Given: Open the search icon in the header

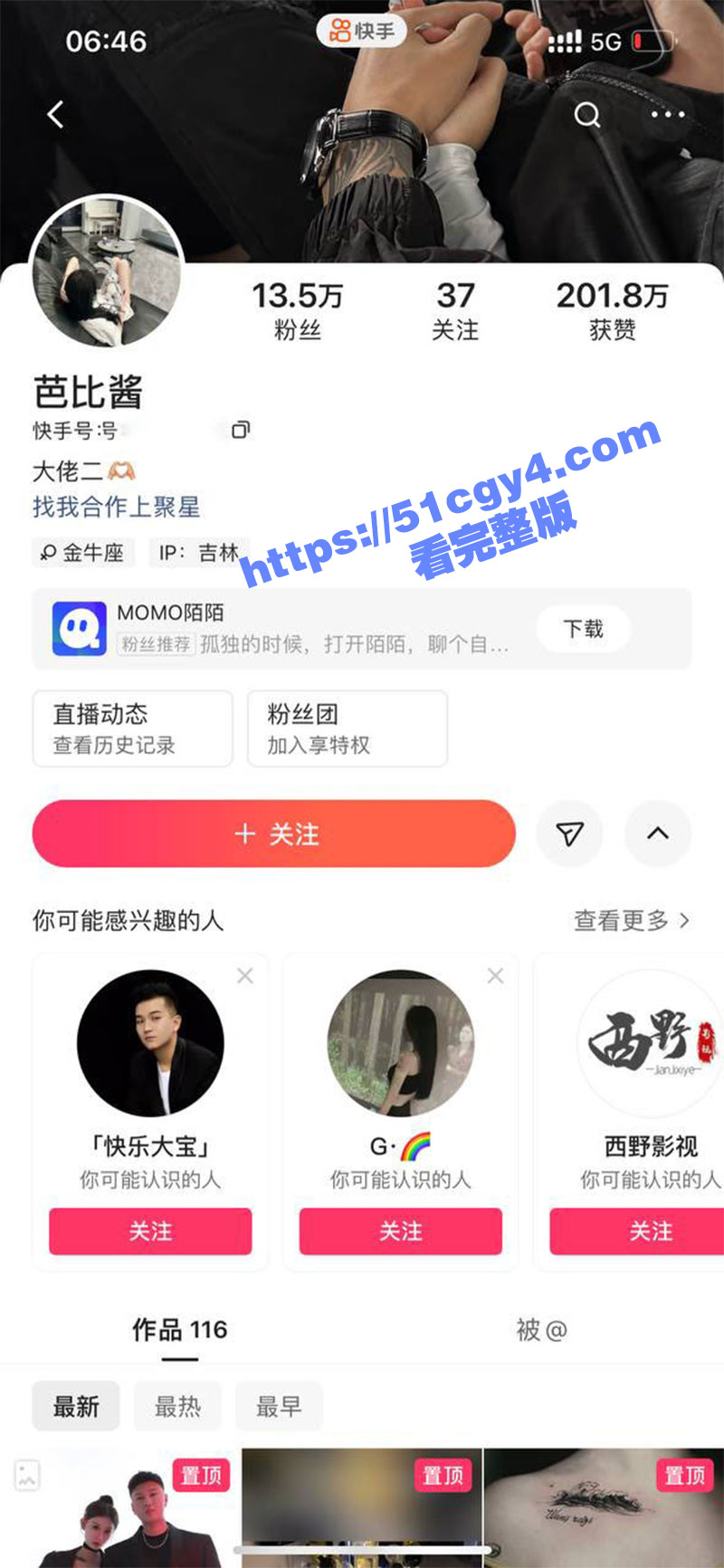Looking at the screenshot, I should [x=587, y=115].
